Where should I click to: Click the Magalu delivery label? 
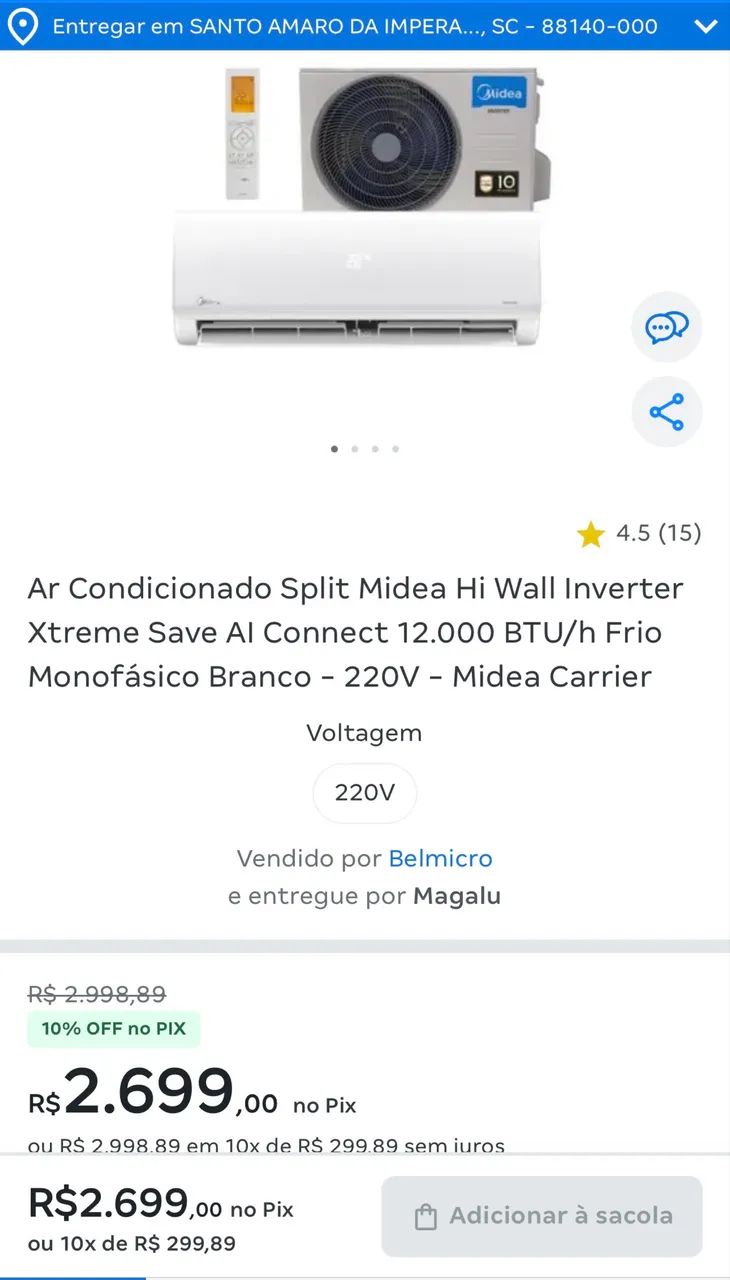pyautogui.click(x=457, y=896)
